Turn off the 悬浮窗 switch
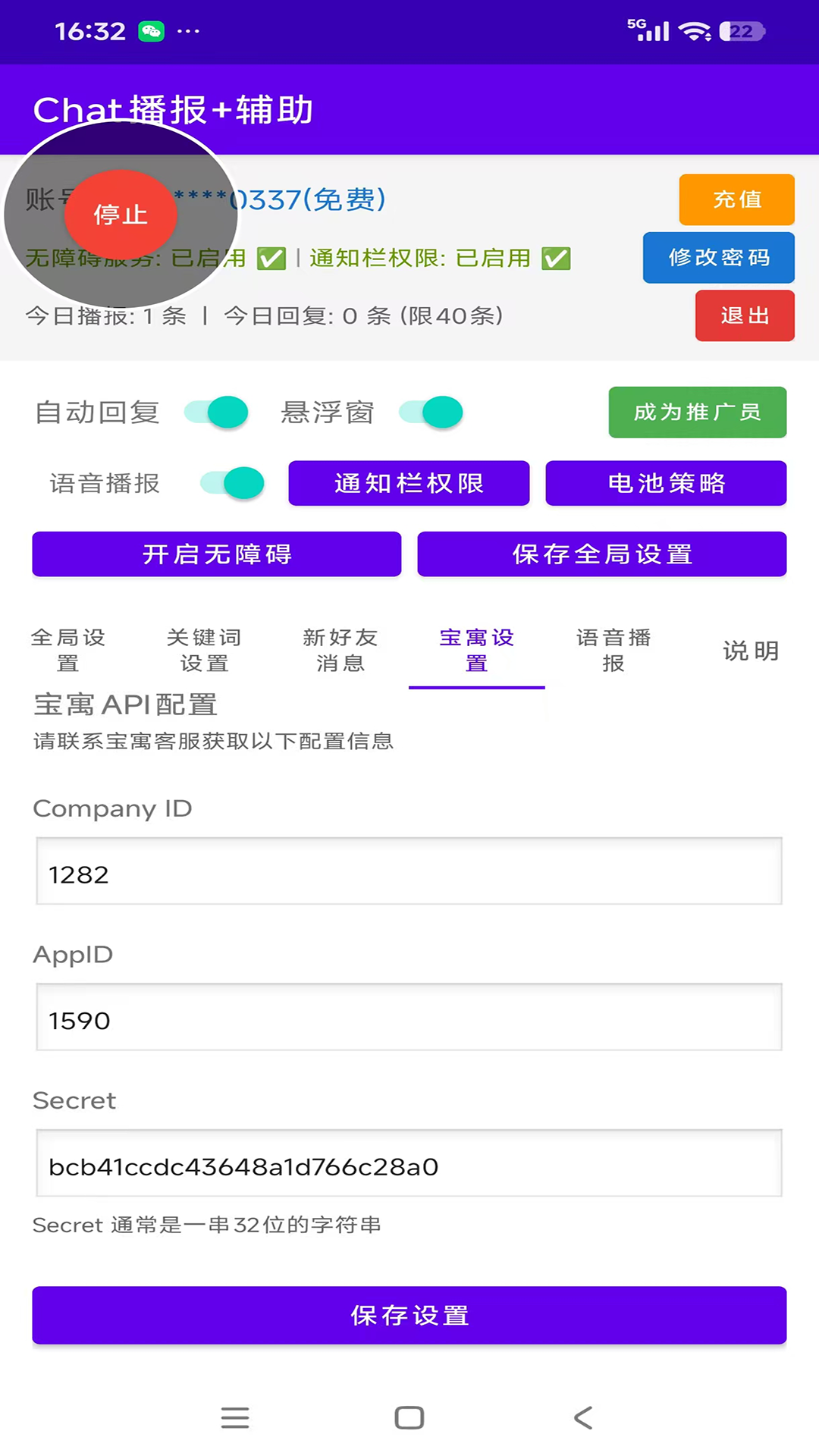Viewport: 819px width, 1456px height. tap(430, 412)
